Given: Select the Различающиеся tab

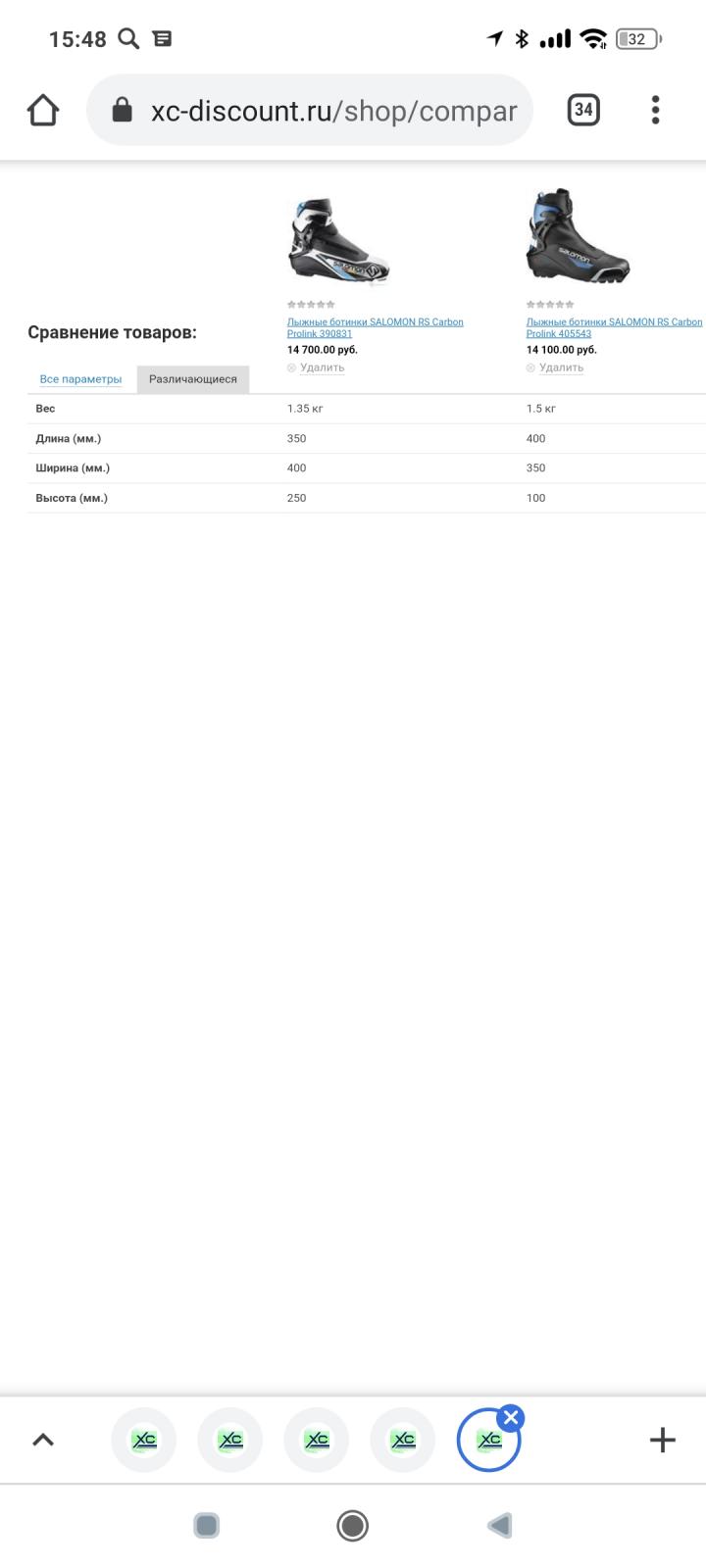Looking at the screenshot, I should point(193,379).
